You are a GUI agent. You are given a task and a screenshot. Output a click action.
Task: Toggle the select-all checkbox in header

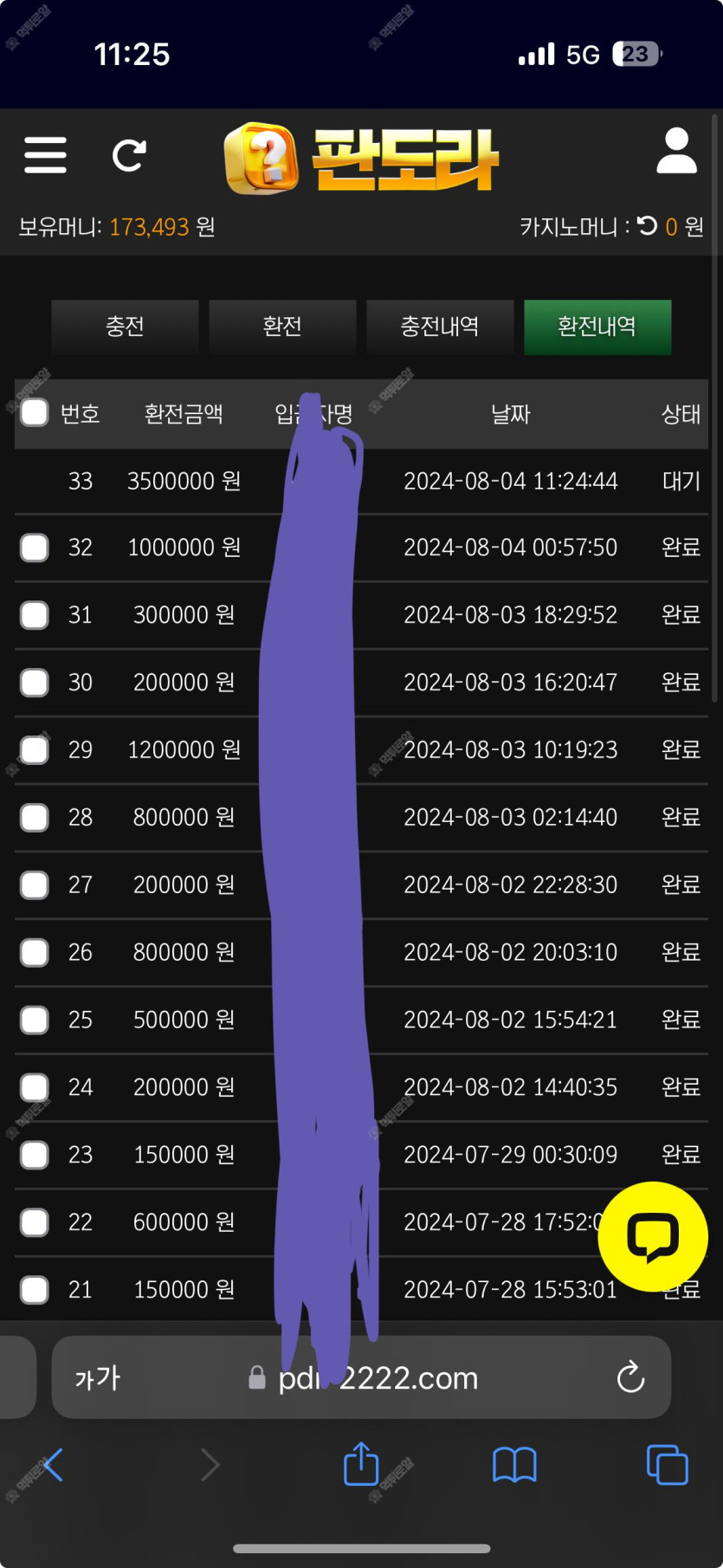(35, 413)
